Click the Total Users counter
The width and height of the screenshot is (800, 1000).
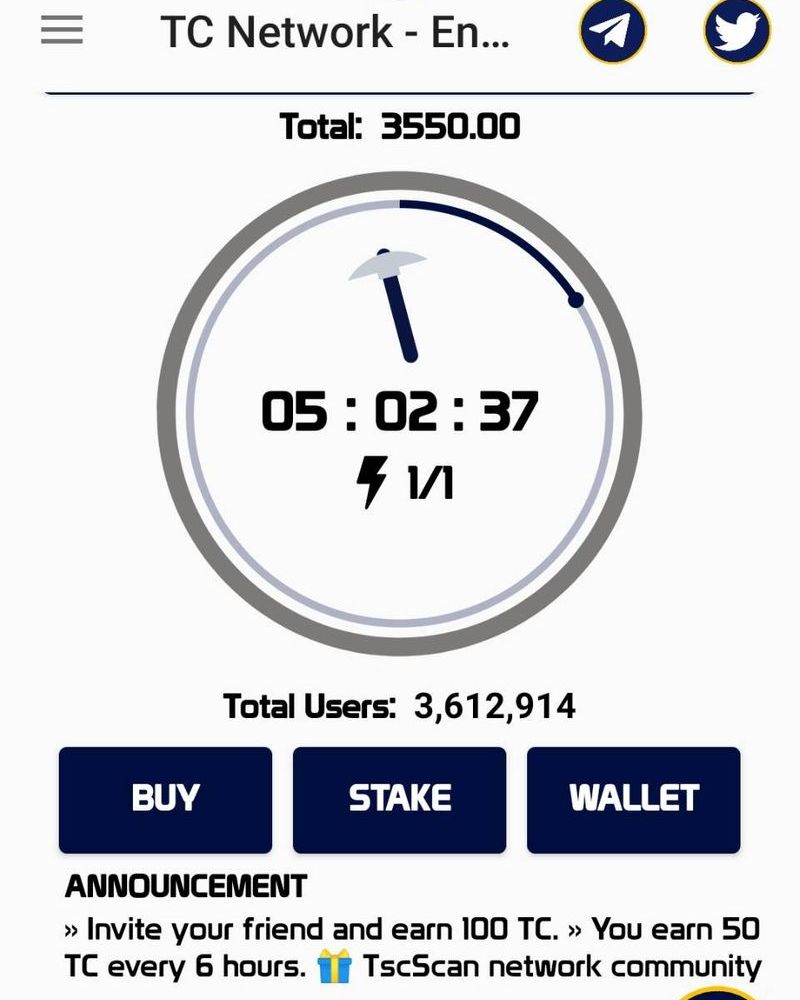point(398,704)
